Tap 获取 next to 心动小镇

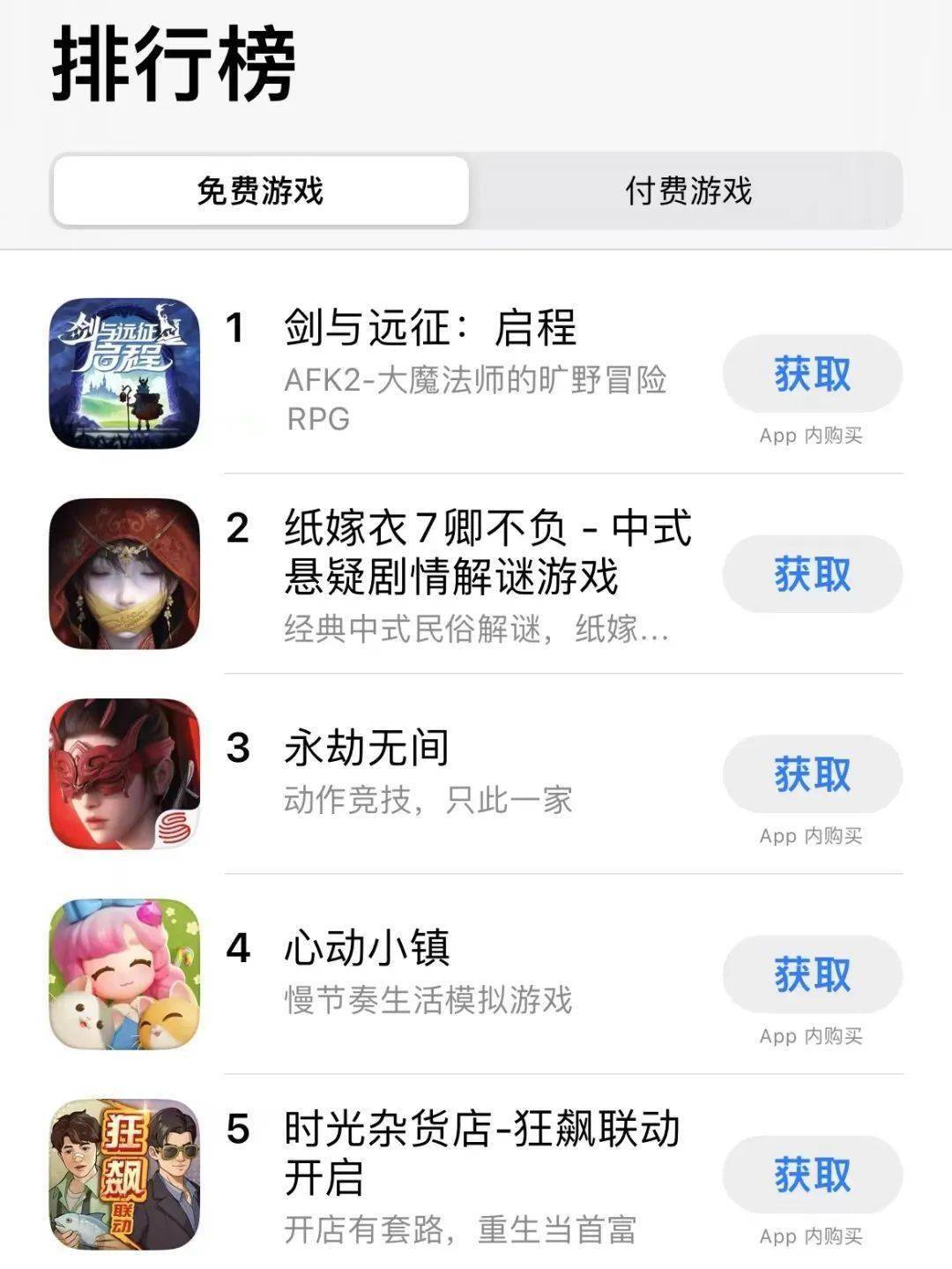point(812,974)
